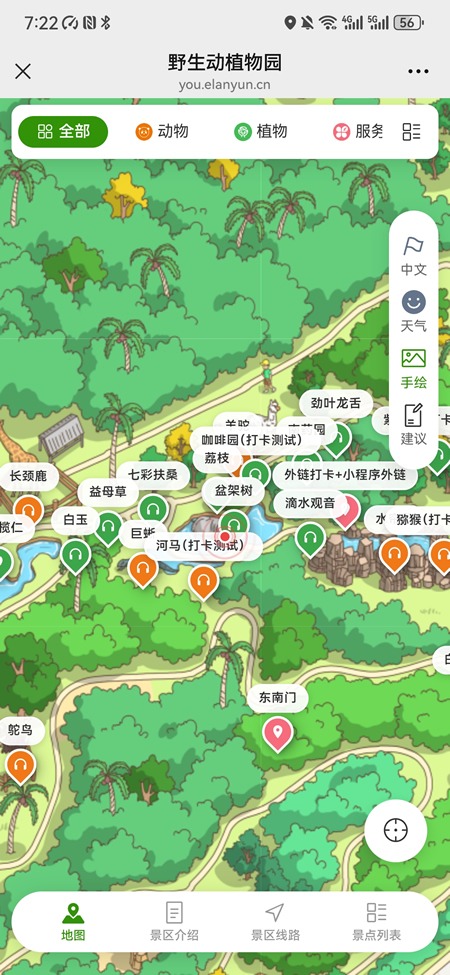450x975 pixels.
Task: Go to 景点列表 tab
Action: (x=377, y=922)
